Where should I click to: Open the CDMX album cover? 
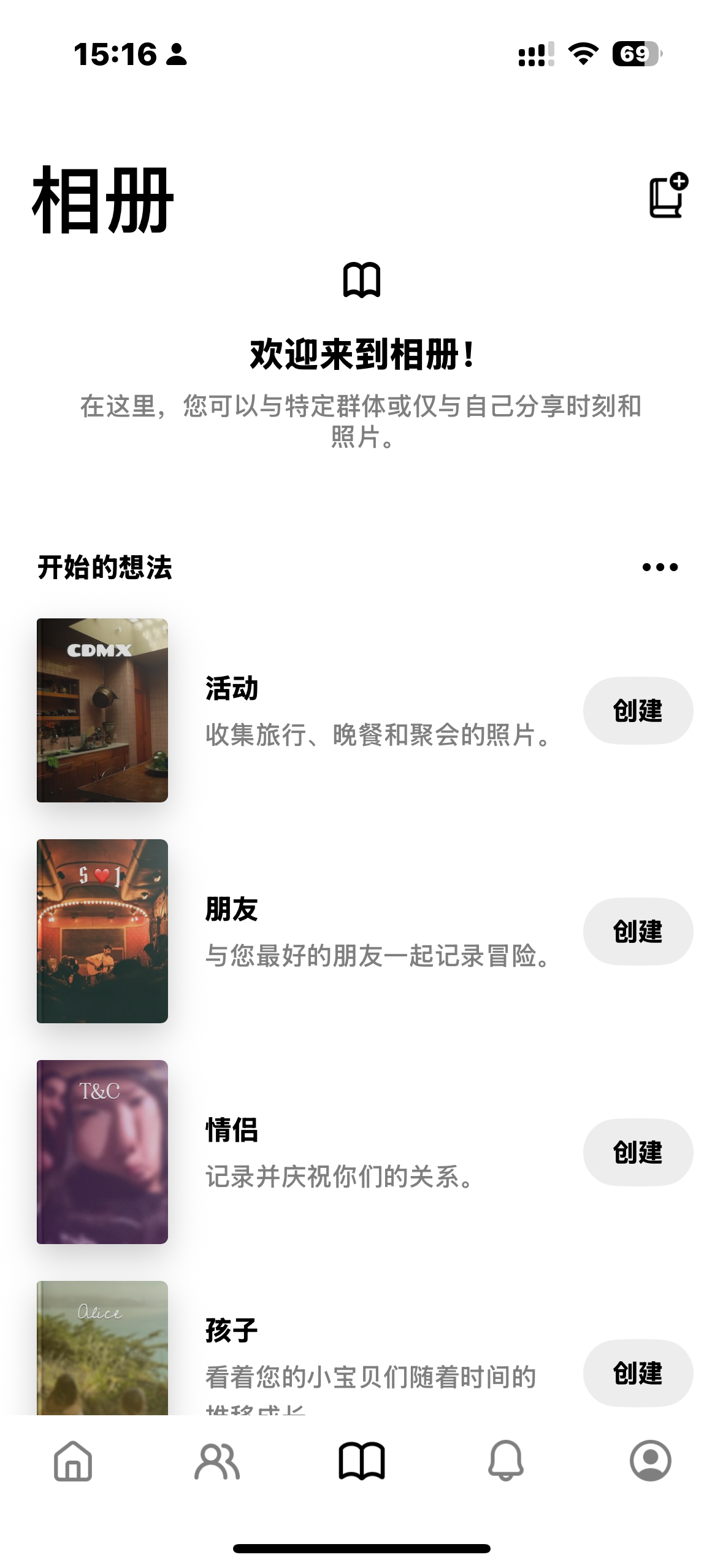tap(102, 710)
